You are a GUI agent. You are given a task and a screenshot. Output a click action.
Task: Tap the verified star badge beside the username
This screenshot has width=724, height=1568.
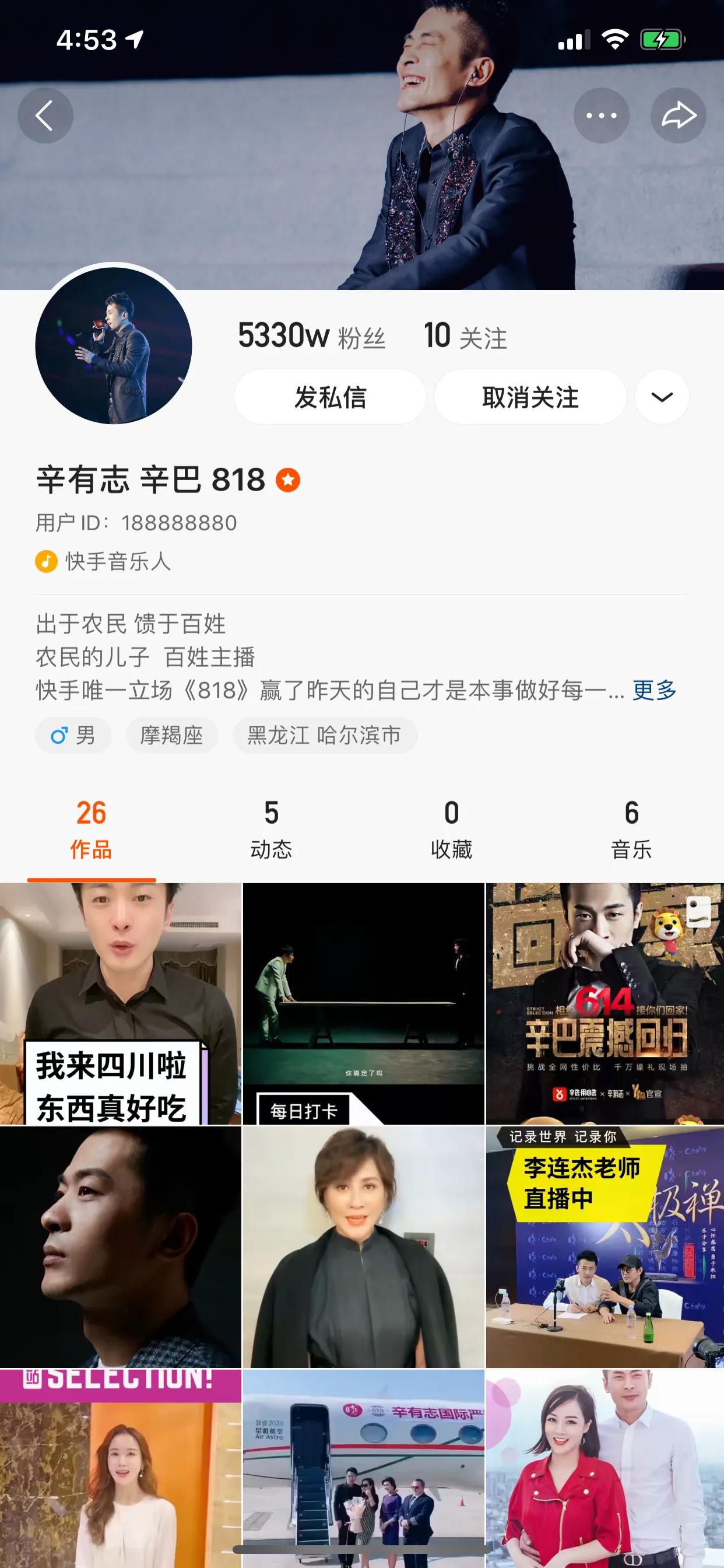point(289,481)
